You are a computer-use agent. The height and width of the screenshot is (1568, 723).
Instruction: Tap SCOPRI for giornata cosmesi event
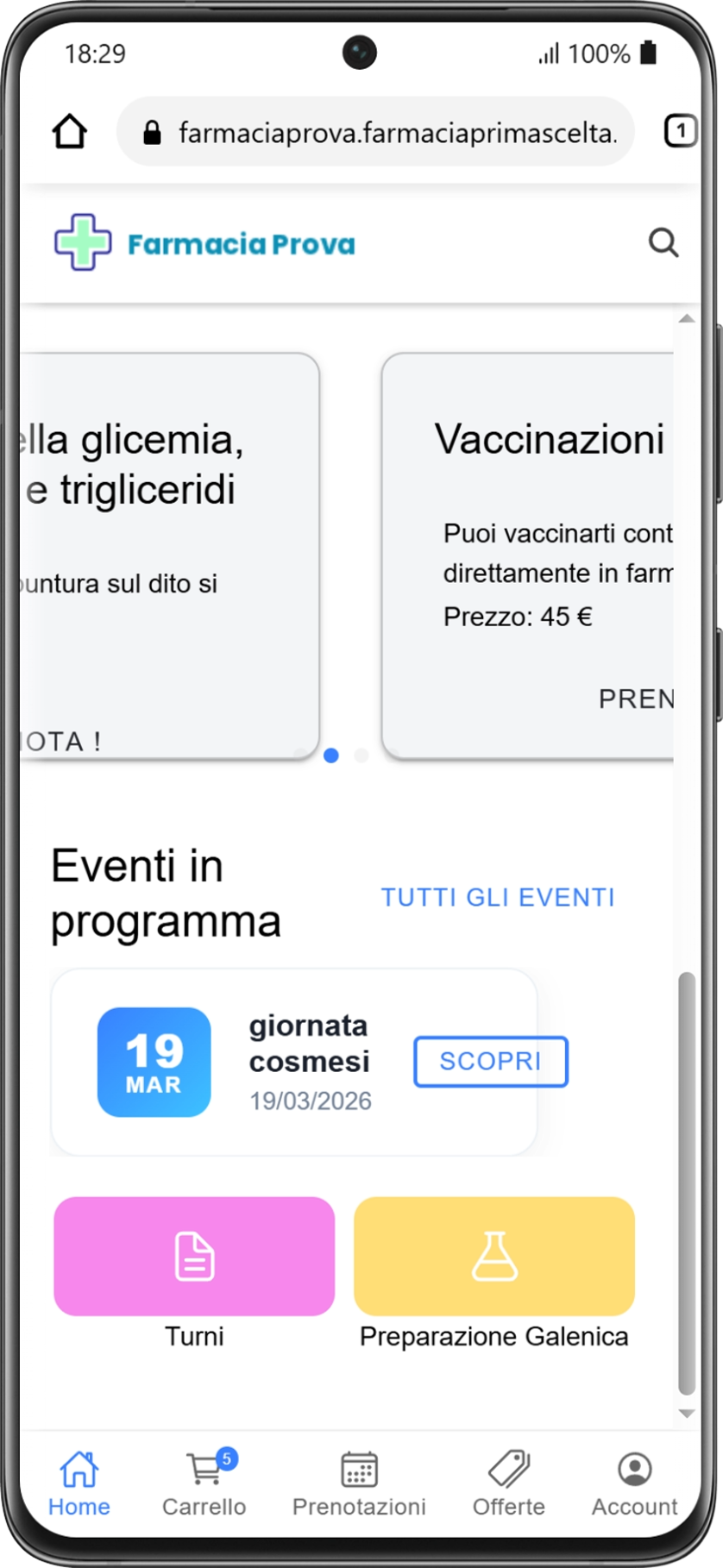click(x=489, y=1062)
